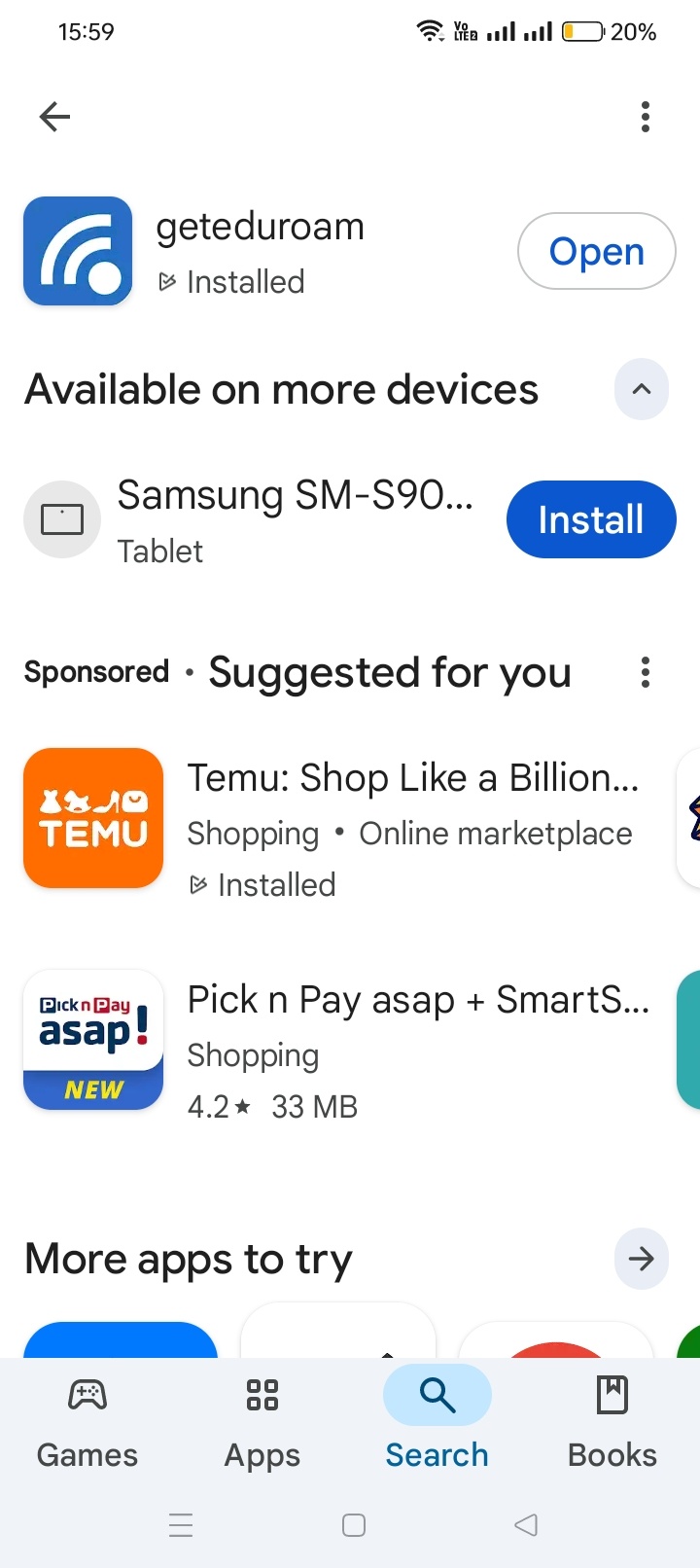Screen dimensions: 700x1568
Task: Collapse the Available on more devices section
Action: (x=641, y=389)
